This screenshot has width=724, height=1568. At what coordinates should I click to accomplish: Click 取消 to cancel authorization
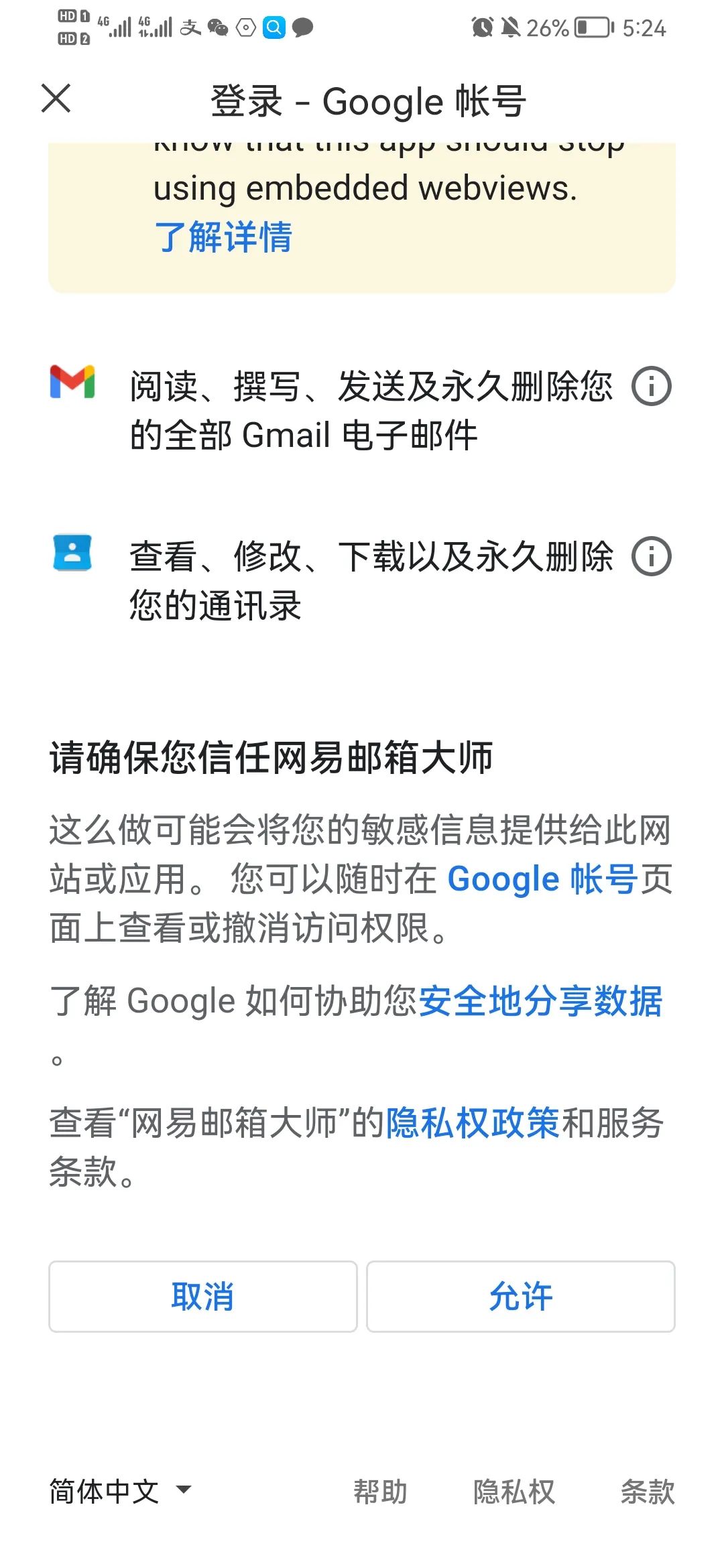pos(203,1296)
